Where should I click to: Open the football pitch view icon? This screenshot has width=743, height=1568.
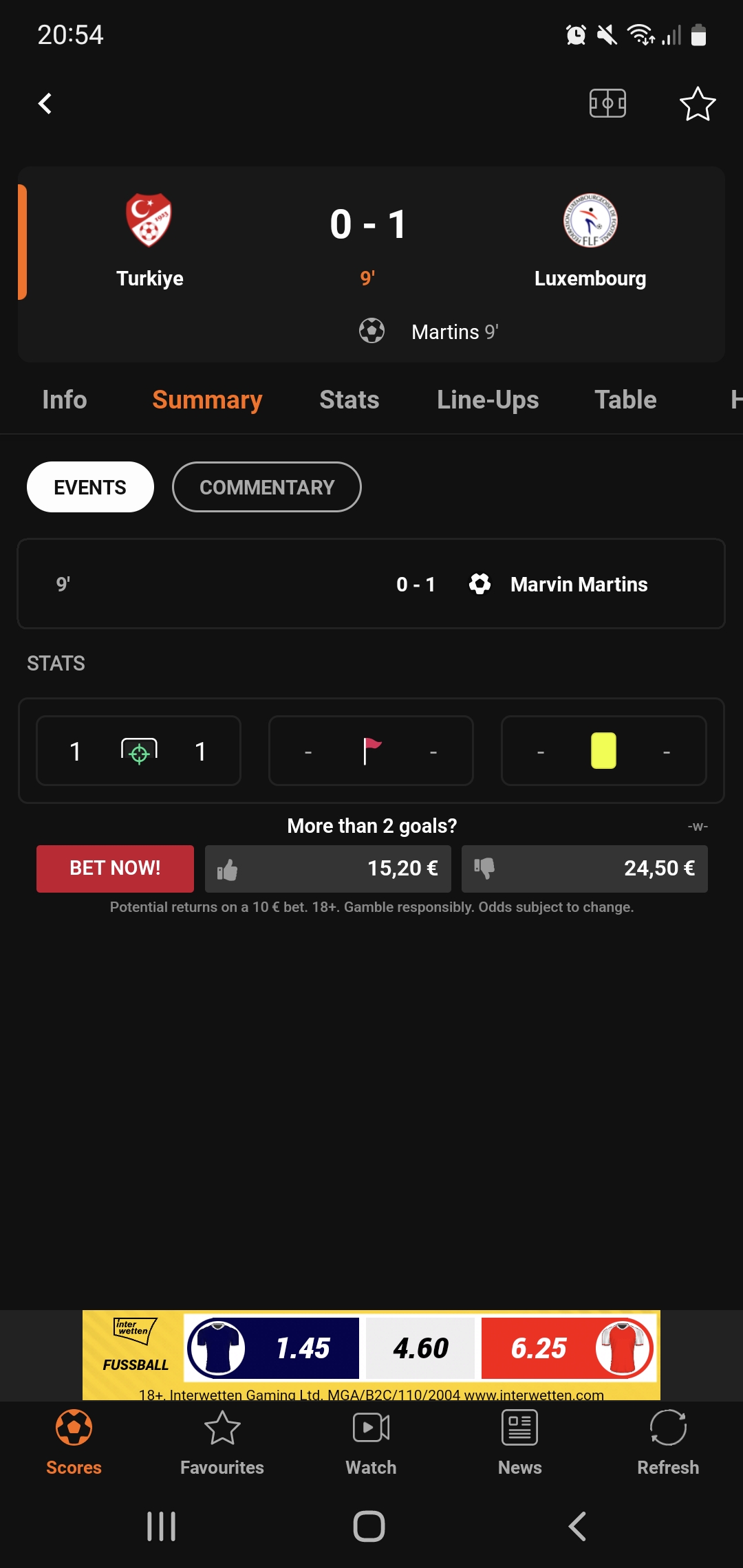607,104
